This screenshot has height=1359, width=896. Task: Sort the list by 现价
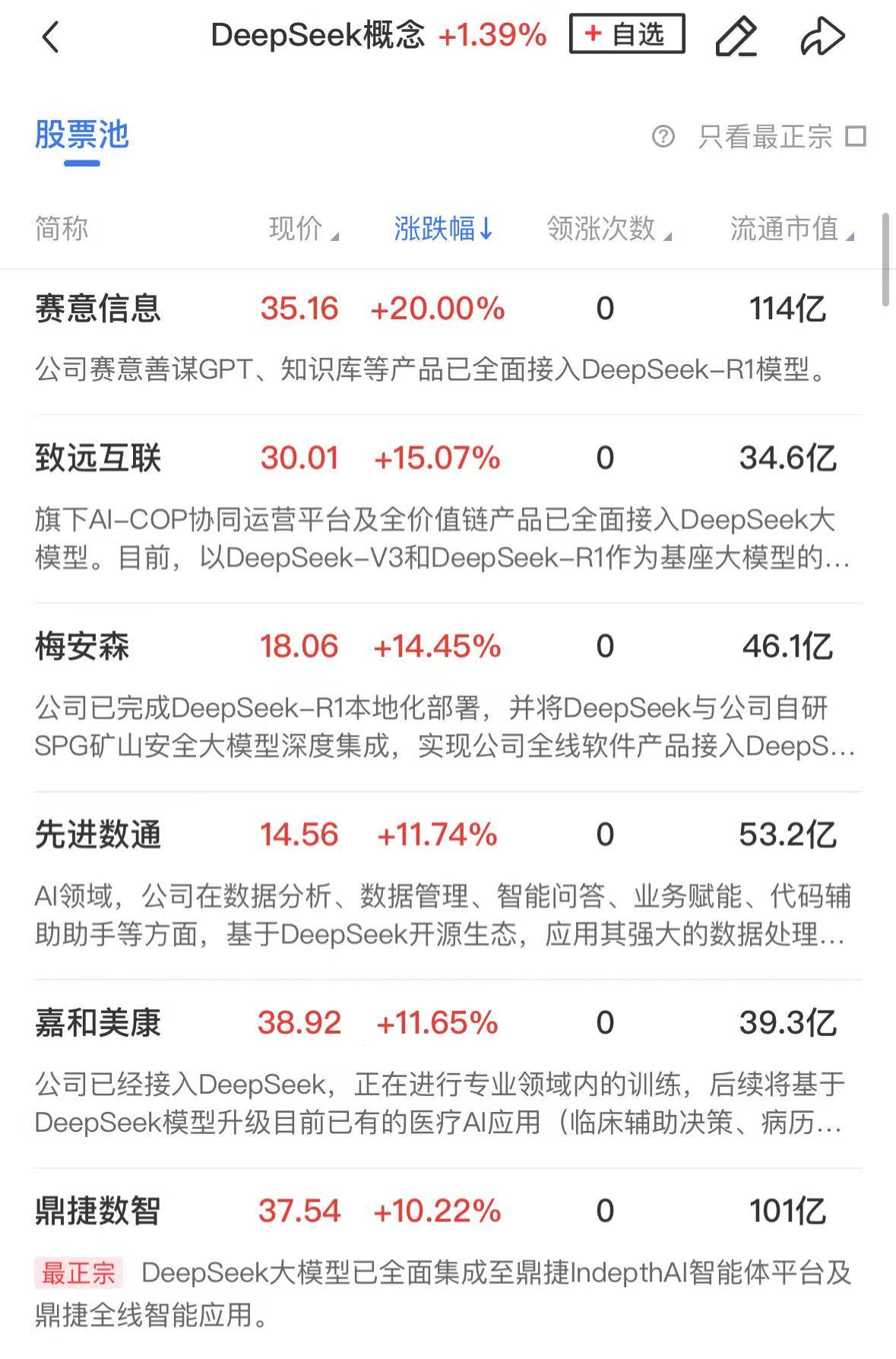click(302, 228)
